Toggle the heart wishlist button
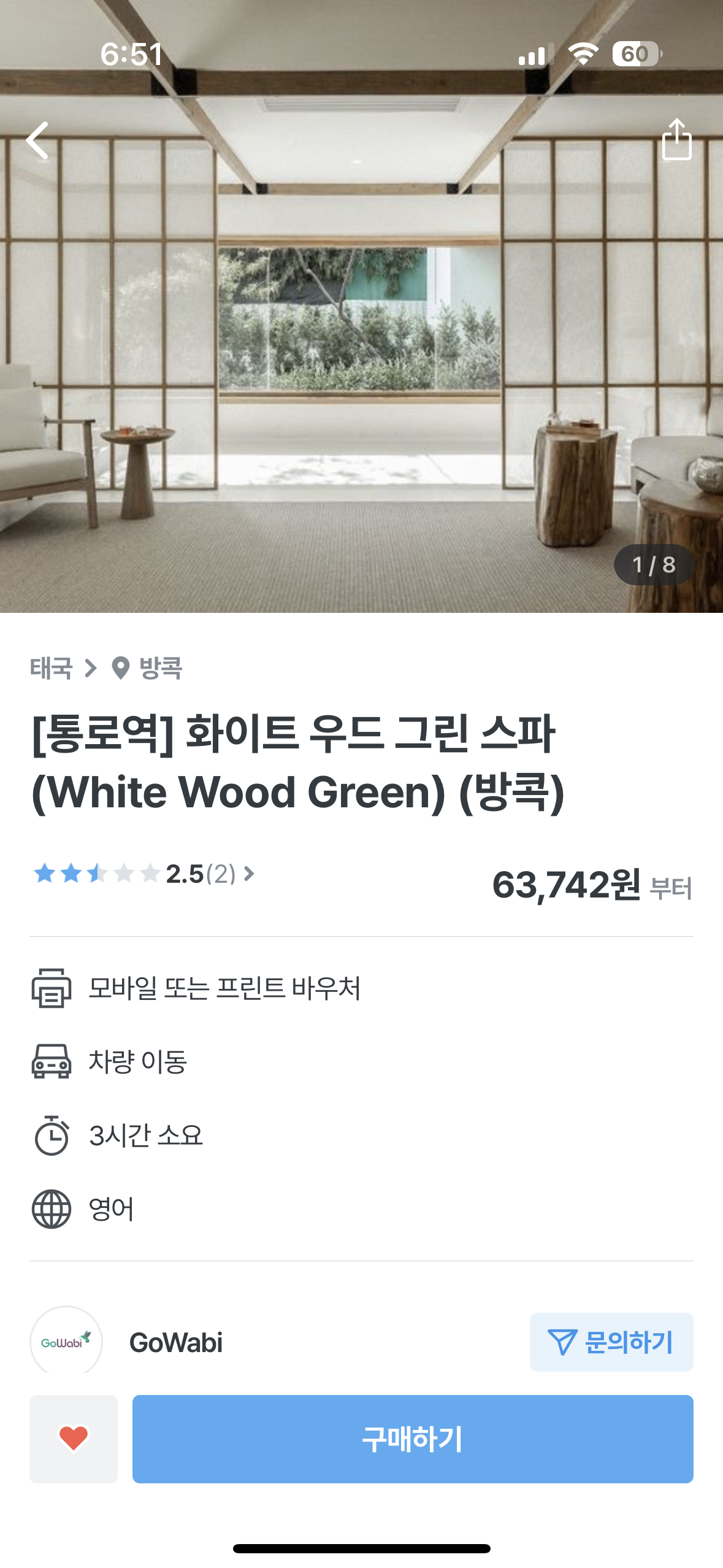This screenshot has width=723, height=1568. click(x=74, y=1439)
